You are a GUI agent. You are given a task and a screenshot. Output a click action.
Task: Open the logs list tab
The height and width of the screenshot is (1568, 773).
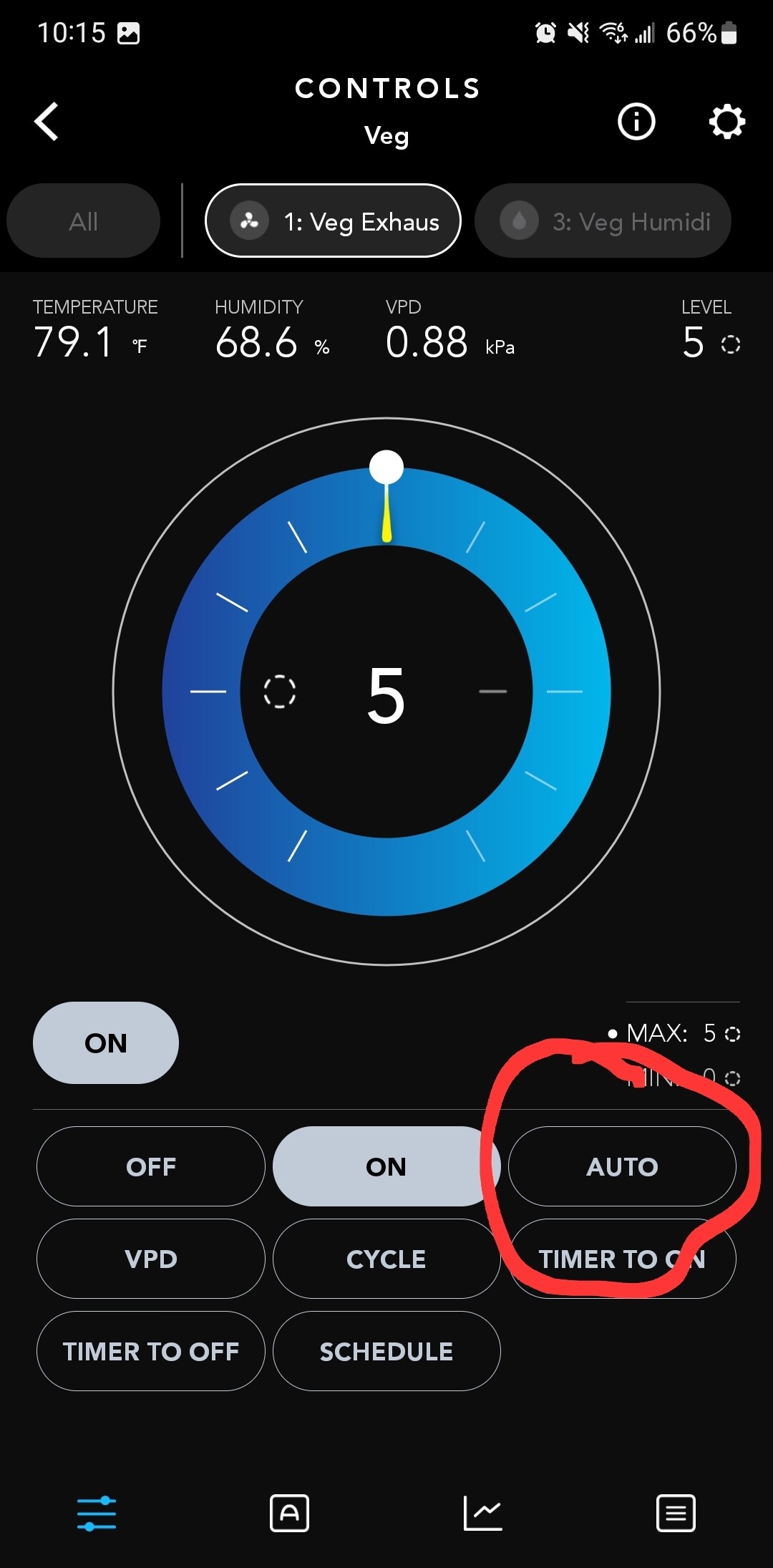coord(676,1514)
